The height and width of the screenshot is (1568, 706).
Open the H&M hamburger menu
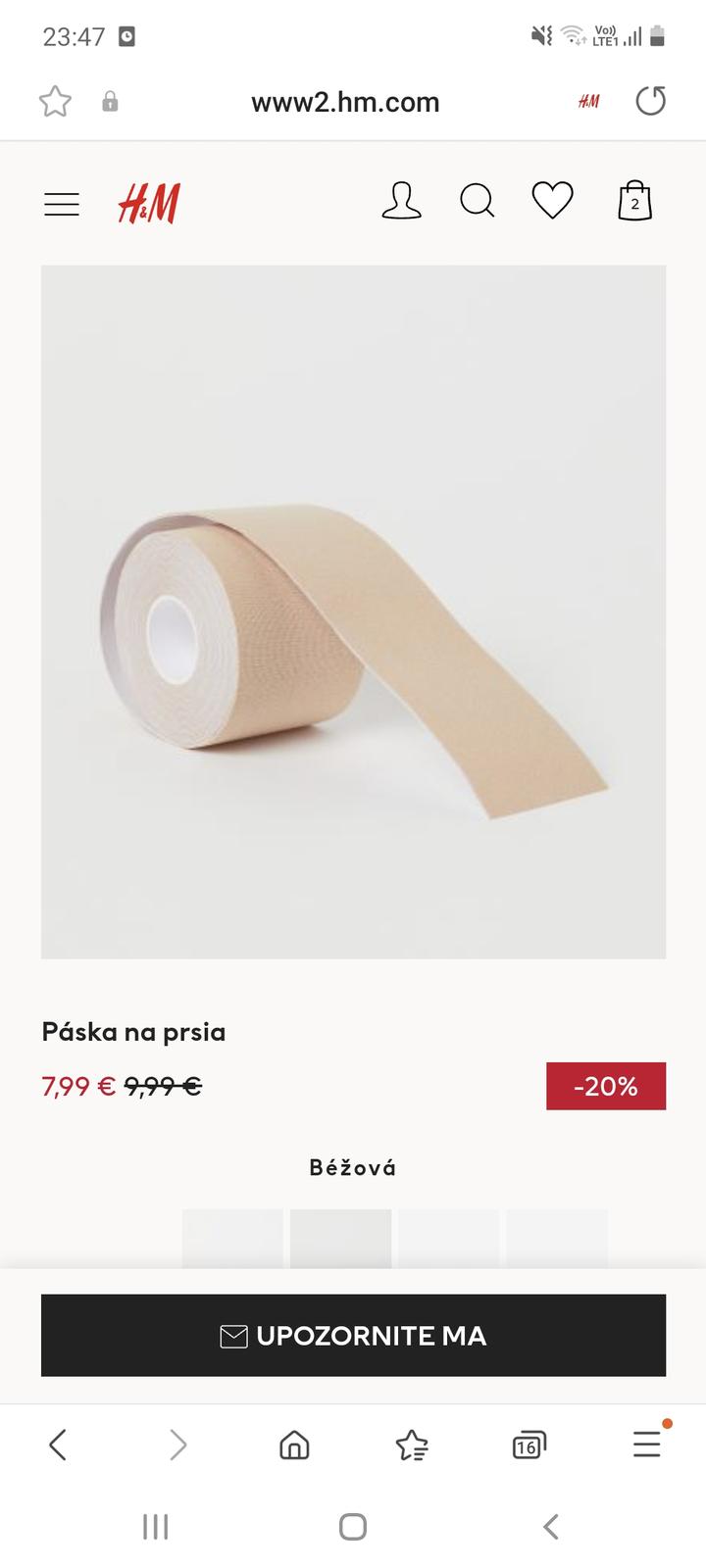(x=62, y=204)
